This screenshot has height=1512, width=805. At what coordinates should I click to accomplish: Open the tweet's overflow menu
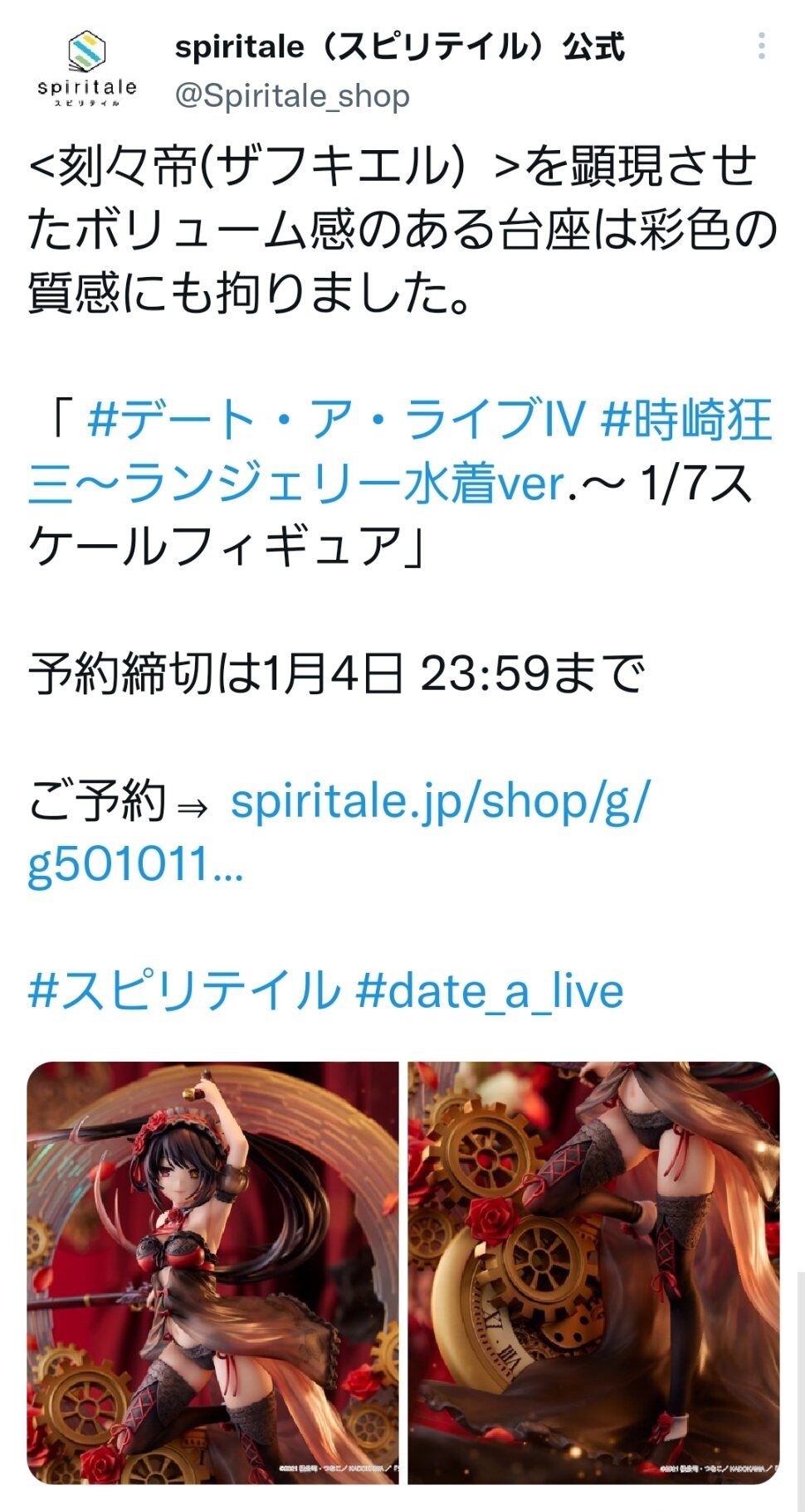coord(761,46)
